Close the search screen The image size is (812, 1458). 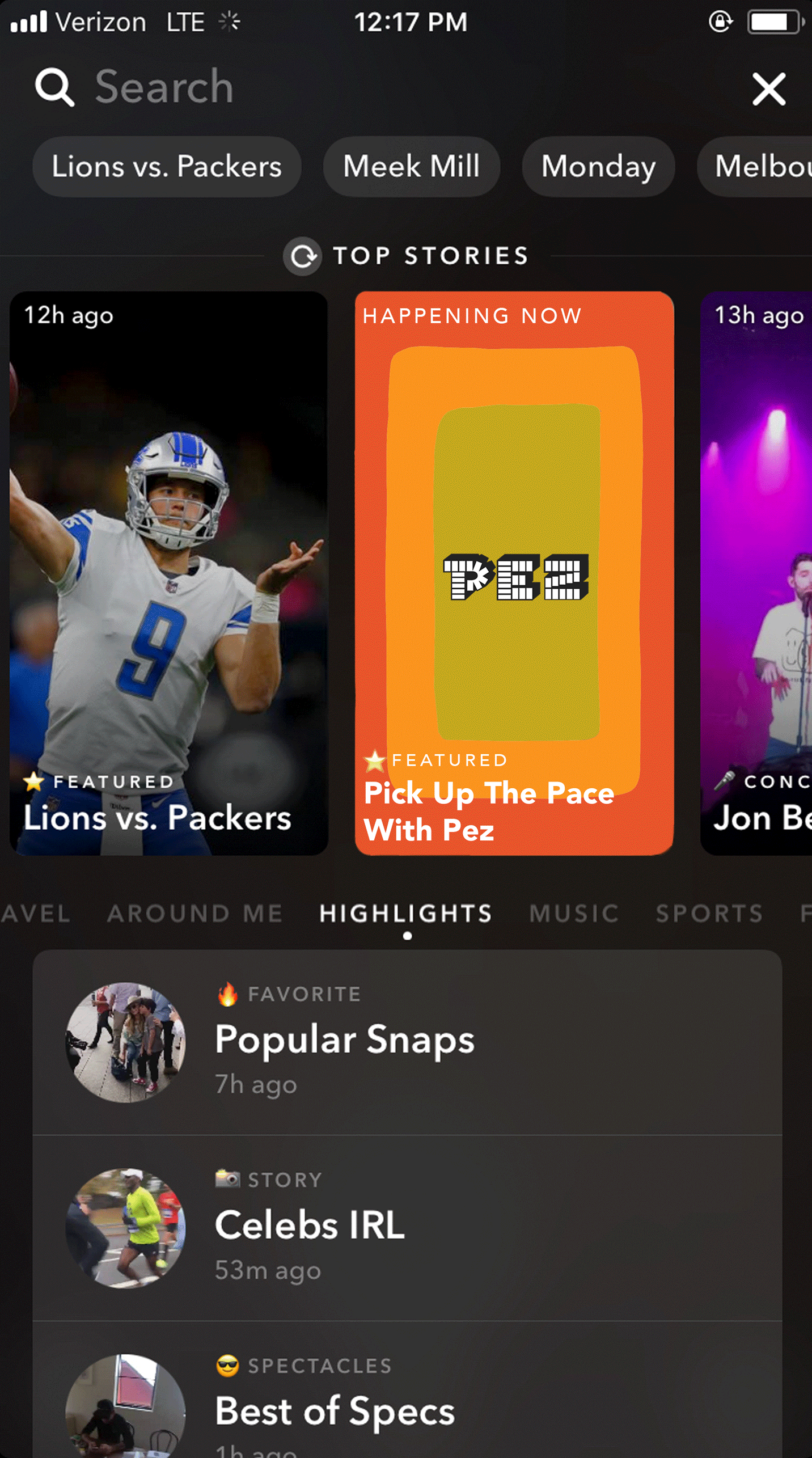769,89
